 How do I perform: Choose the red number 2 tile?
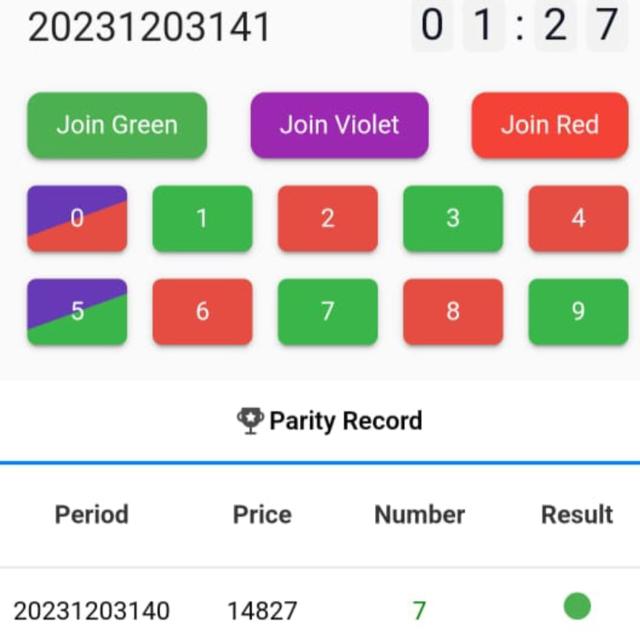pos(327,218)
